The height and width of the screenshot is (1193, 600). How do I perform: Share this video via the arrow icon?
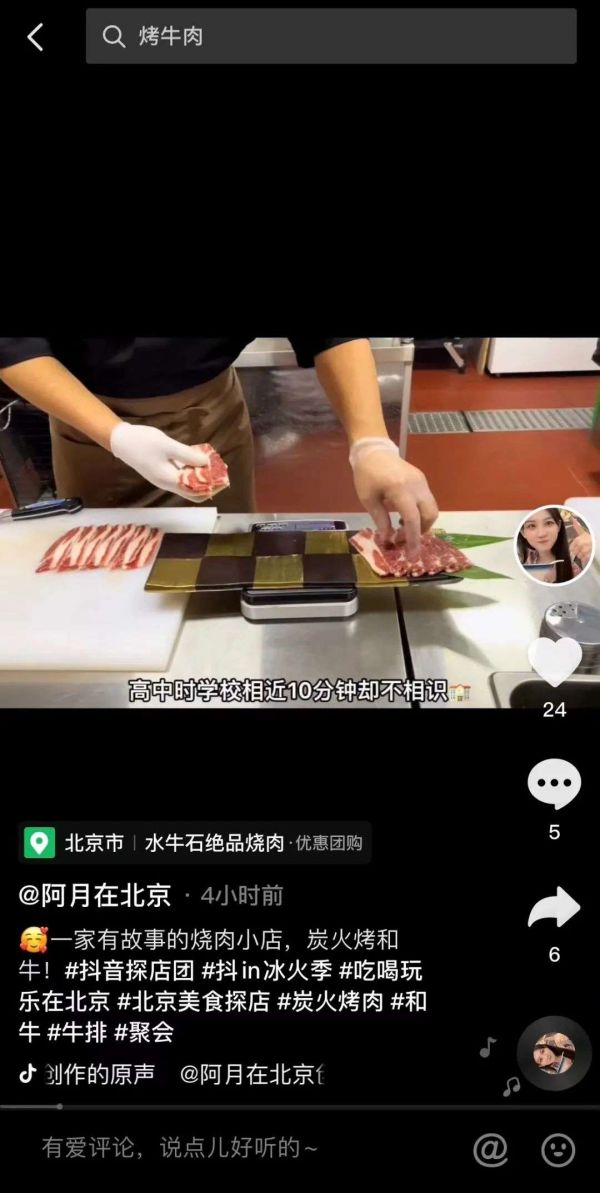(x=554, y=908)
